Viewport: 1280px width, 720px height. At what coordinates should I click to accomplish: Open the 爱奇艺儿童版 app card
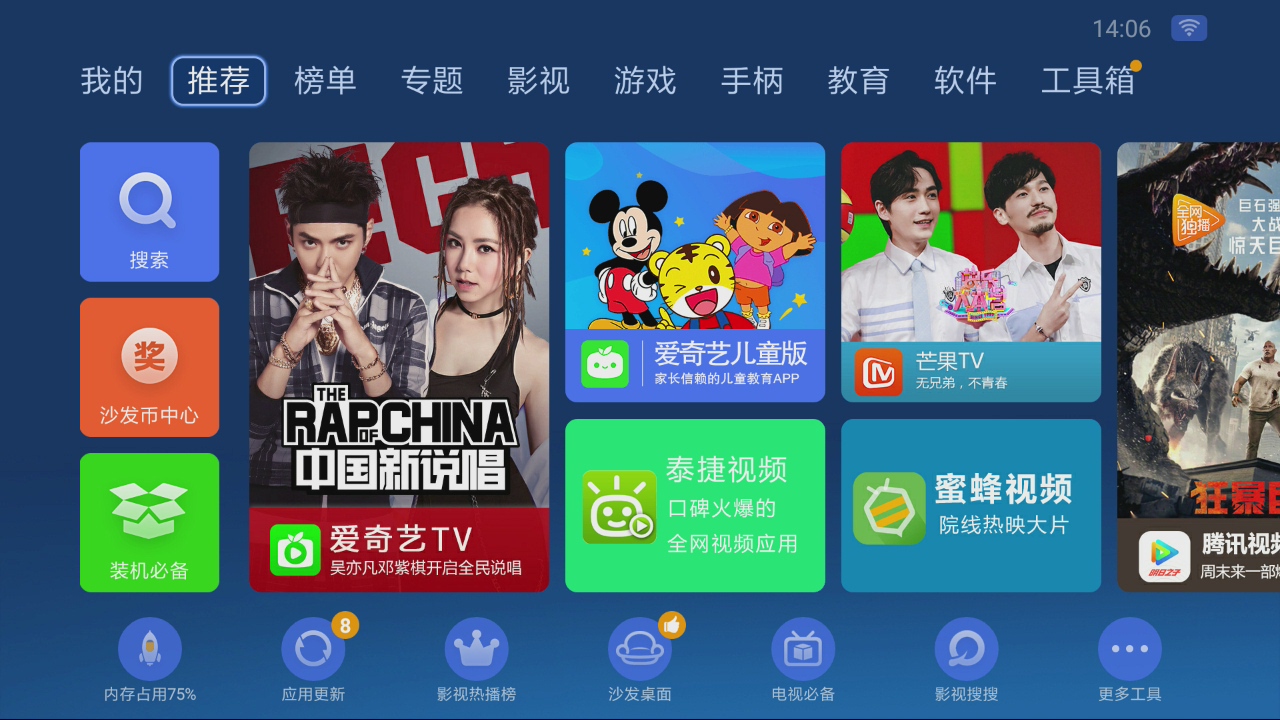pos(695,272)
